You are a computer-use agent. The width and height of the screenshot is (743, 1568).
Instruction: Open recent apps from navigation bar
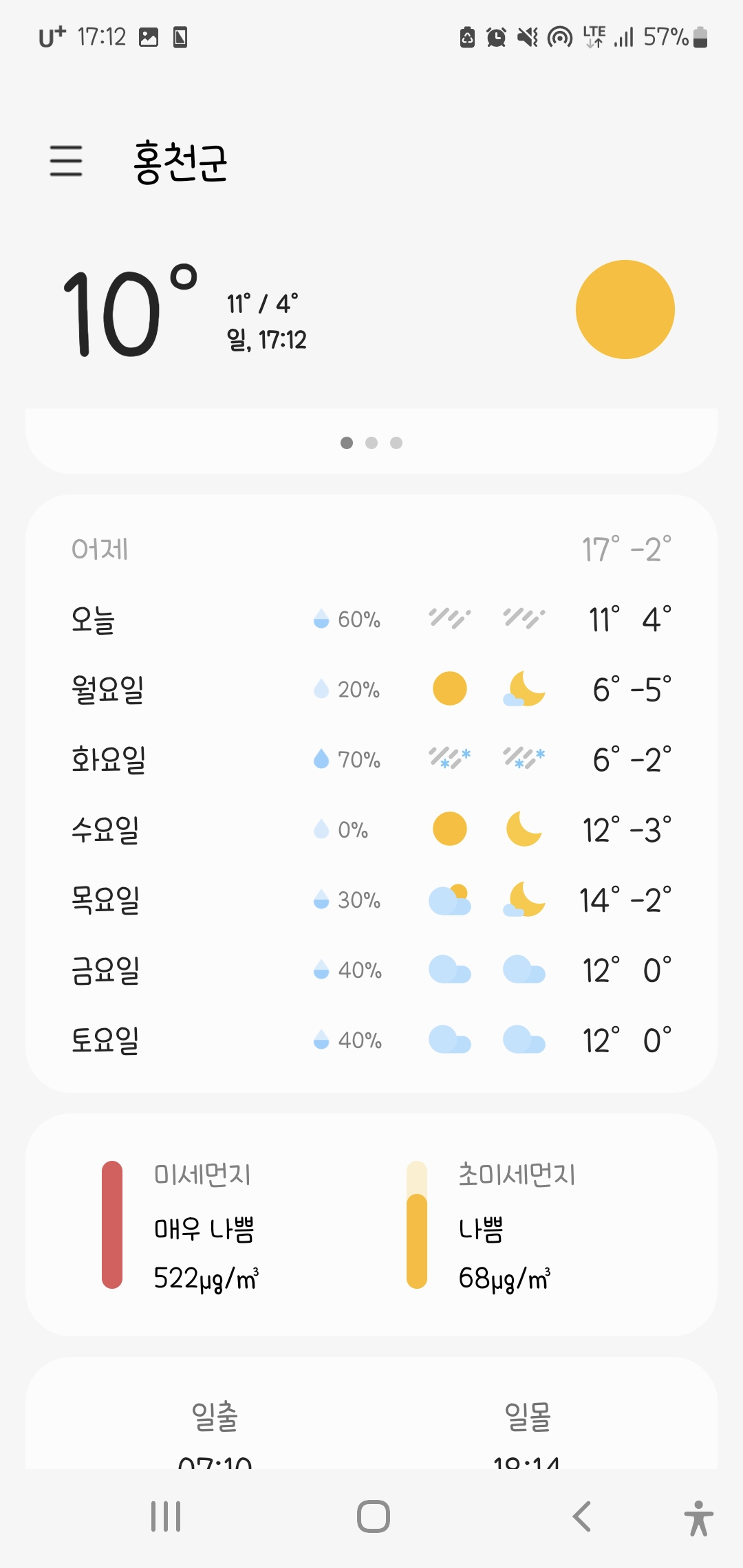166,1516
